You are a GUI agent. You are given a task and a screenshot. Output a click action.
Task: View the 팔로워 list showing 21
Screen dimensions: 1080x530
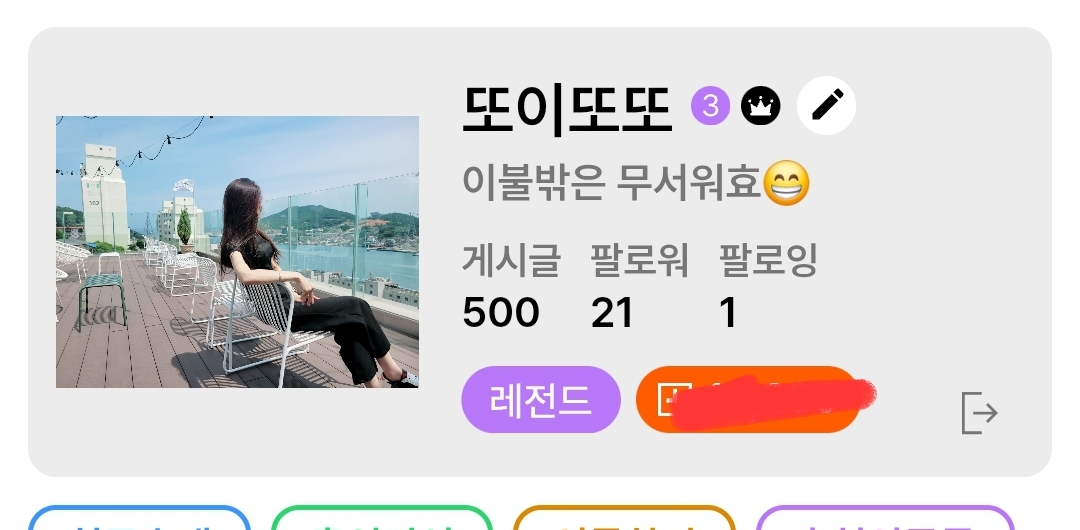pyautogui.click(x=639, y=287)
